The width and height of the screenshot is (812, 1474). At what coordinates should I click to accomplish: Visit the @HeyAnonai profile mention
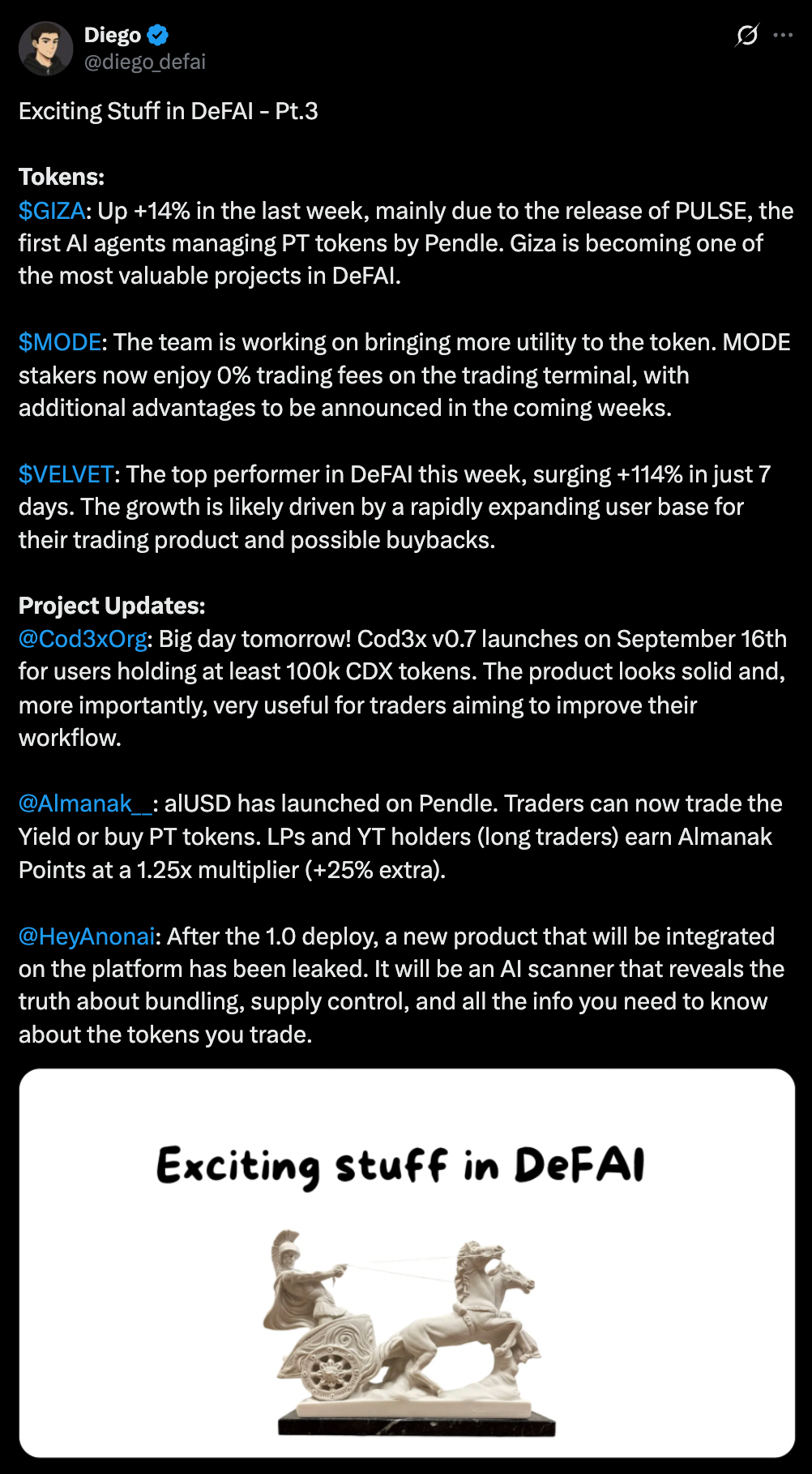click(x=87, y=936)
